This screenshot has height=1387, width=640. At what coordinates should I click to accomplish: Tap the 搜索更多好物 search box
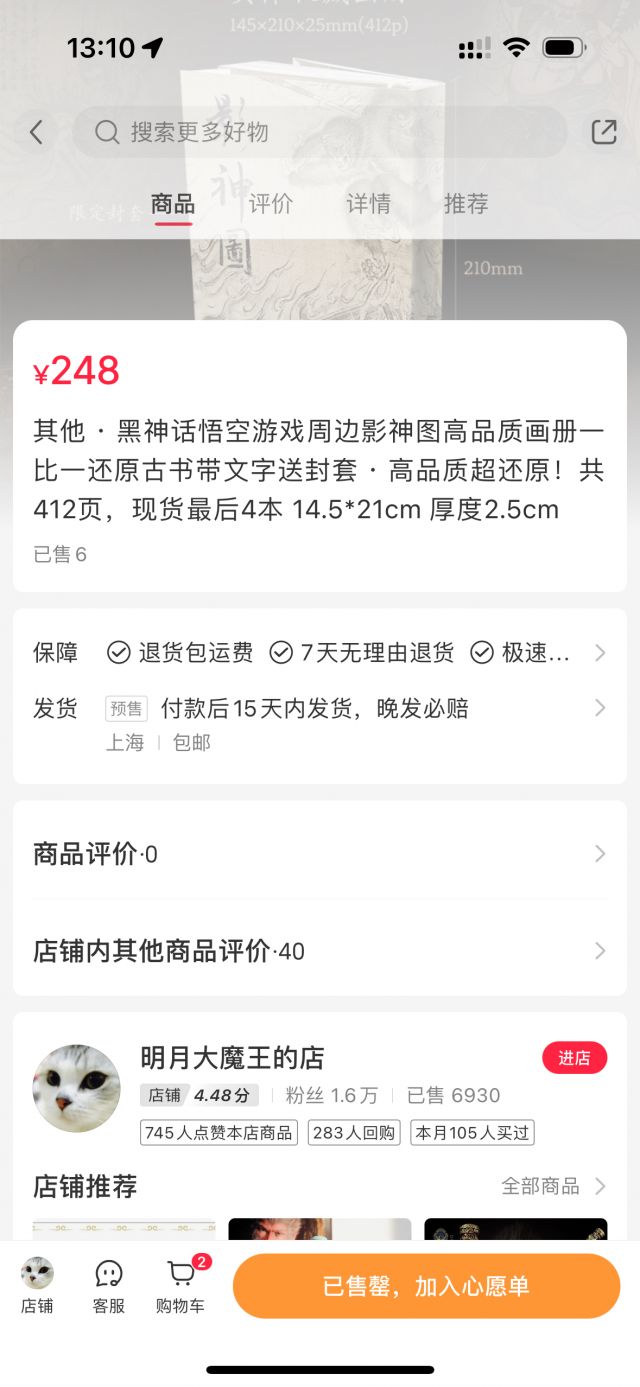320,132
